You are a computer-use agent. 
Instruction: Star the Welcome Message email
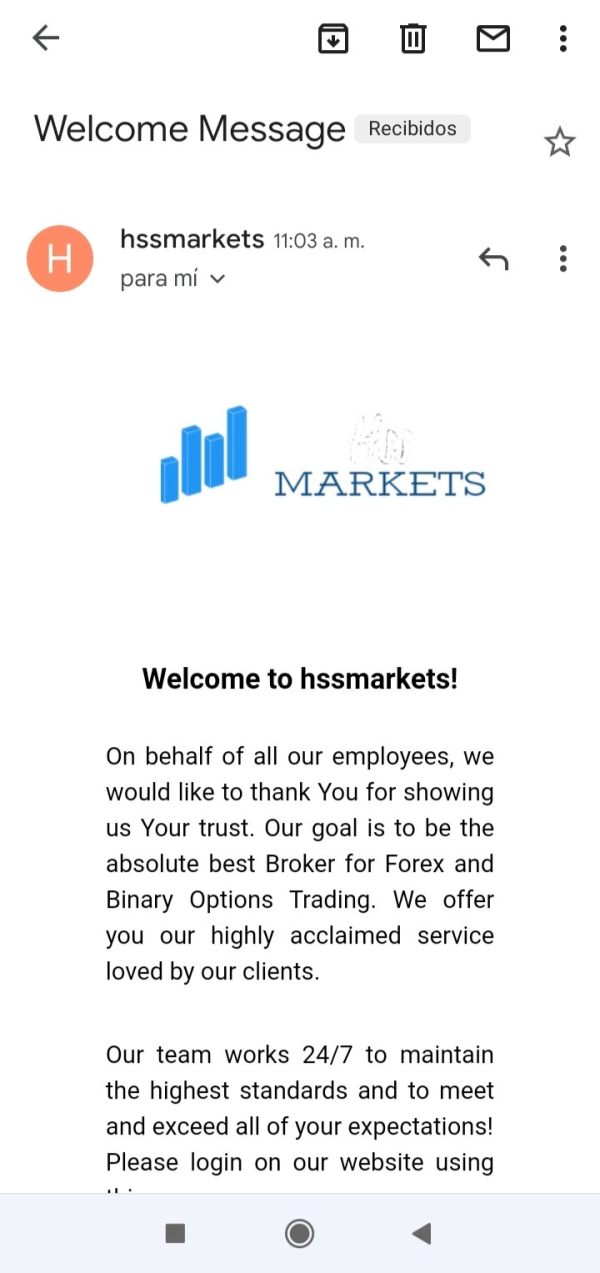click(x=560, y=142)
